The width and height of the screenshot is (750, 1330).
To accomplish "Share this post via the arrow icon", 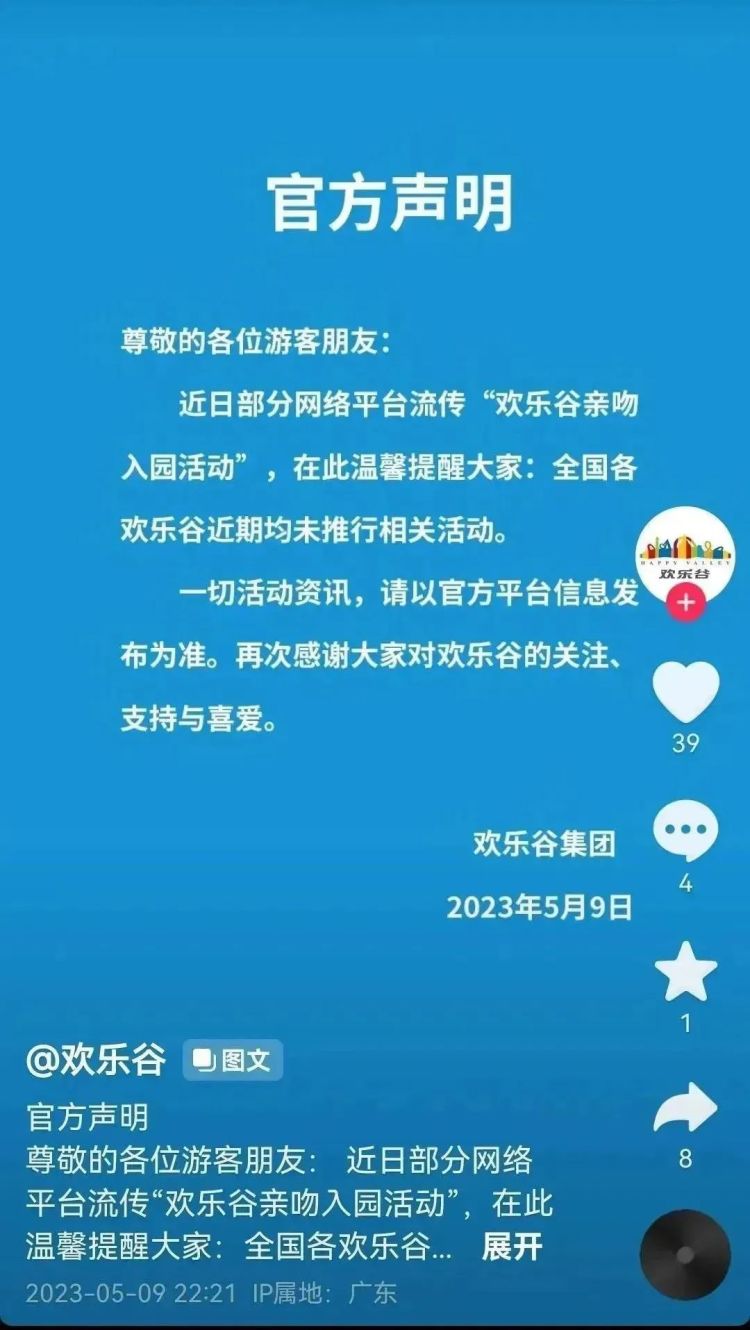I will tap(686, 1110).
